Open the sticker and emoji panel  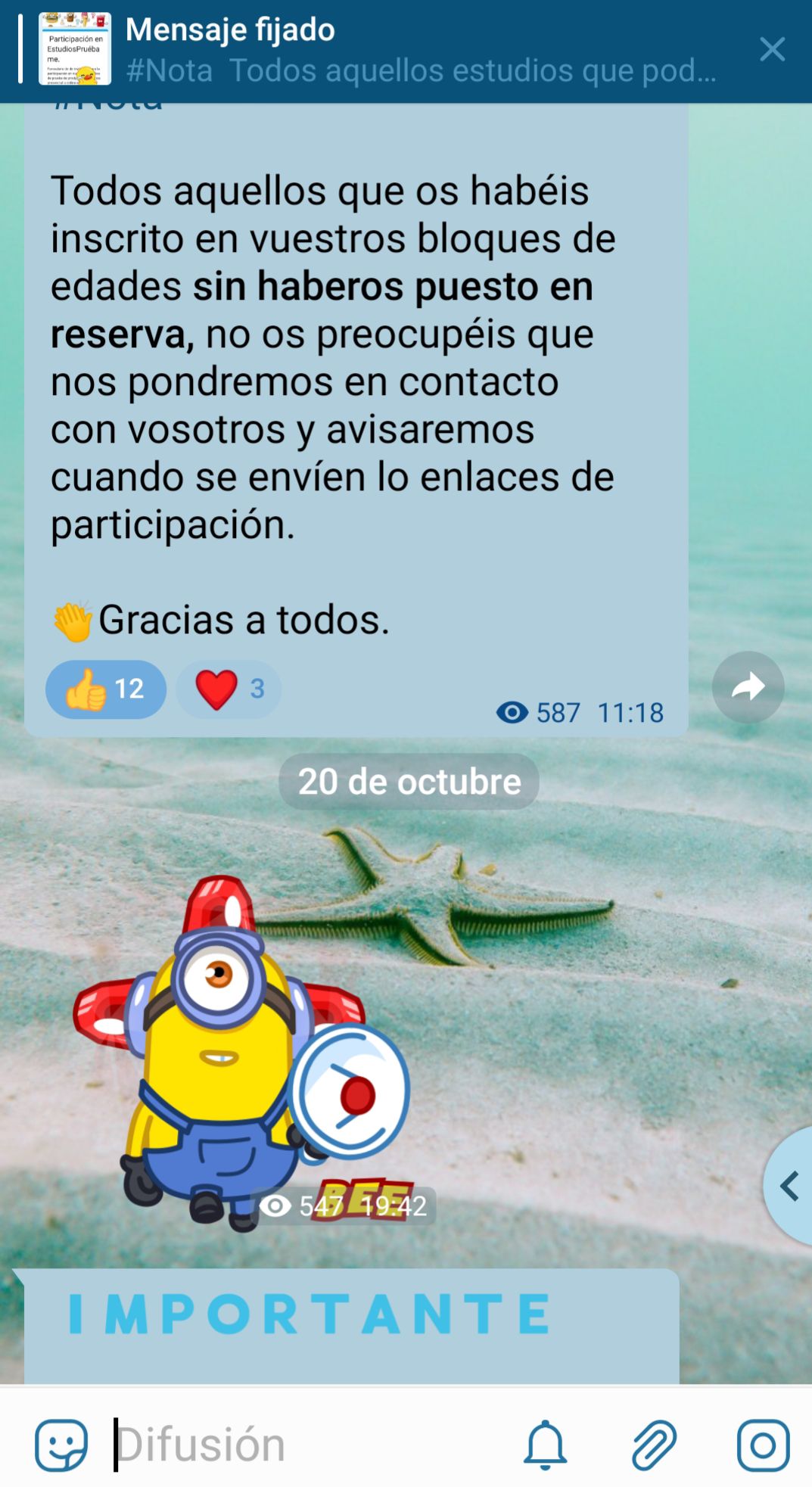pos(61,1444)
